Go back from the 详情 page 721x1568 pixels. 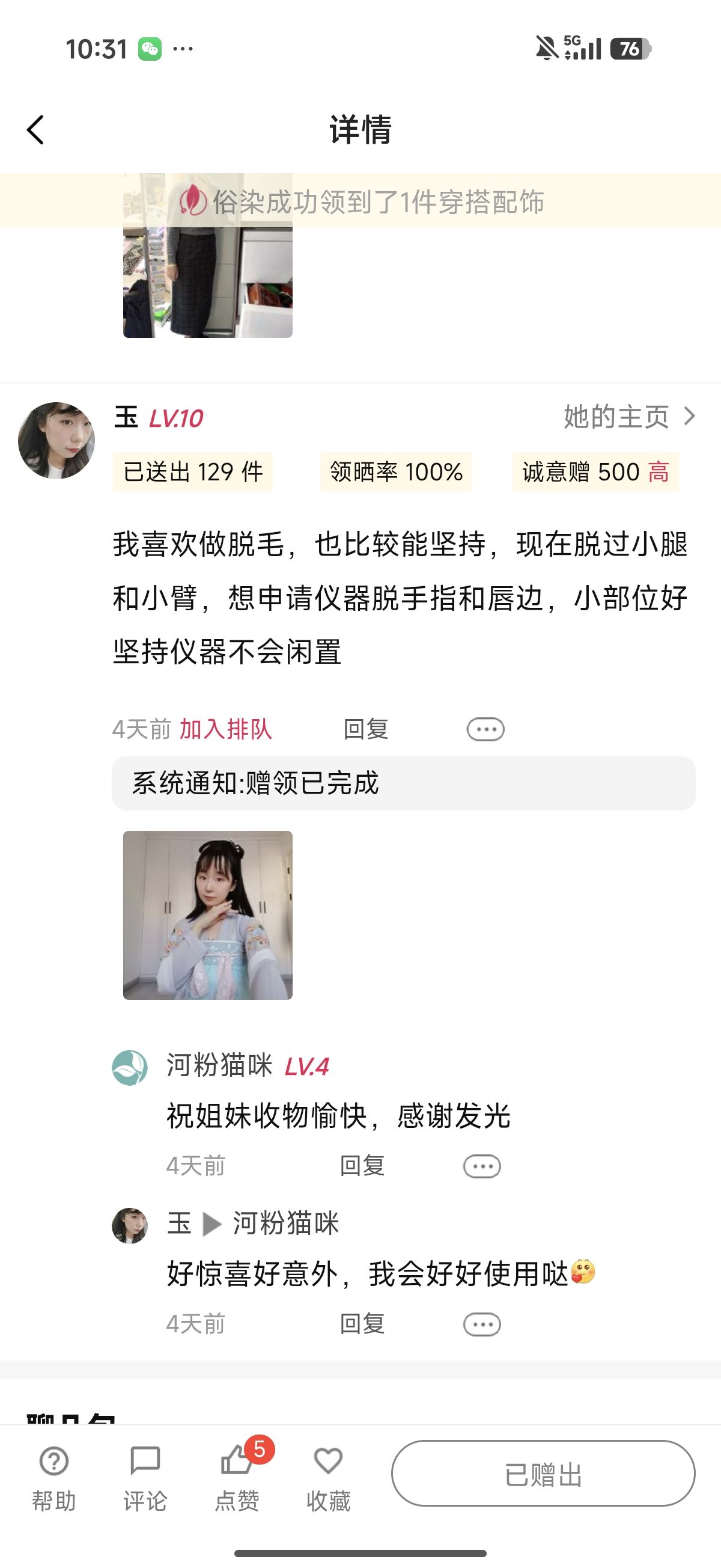point(36,130)
